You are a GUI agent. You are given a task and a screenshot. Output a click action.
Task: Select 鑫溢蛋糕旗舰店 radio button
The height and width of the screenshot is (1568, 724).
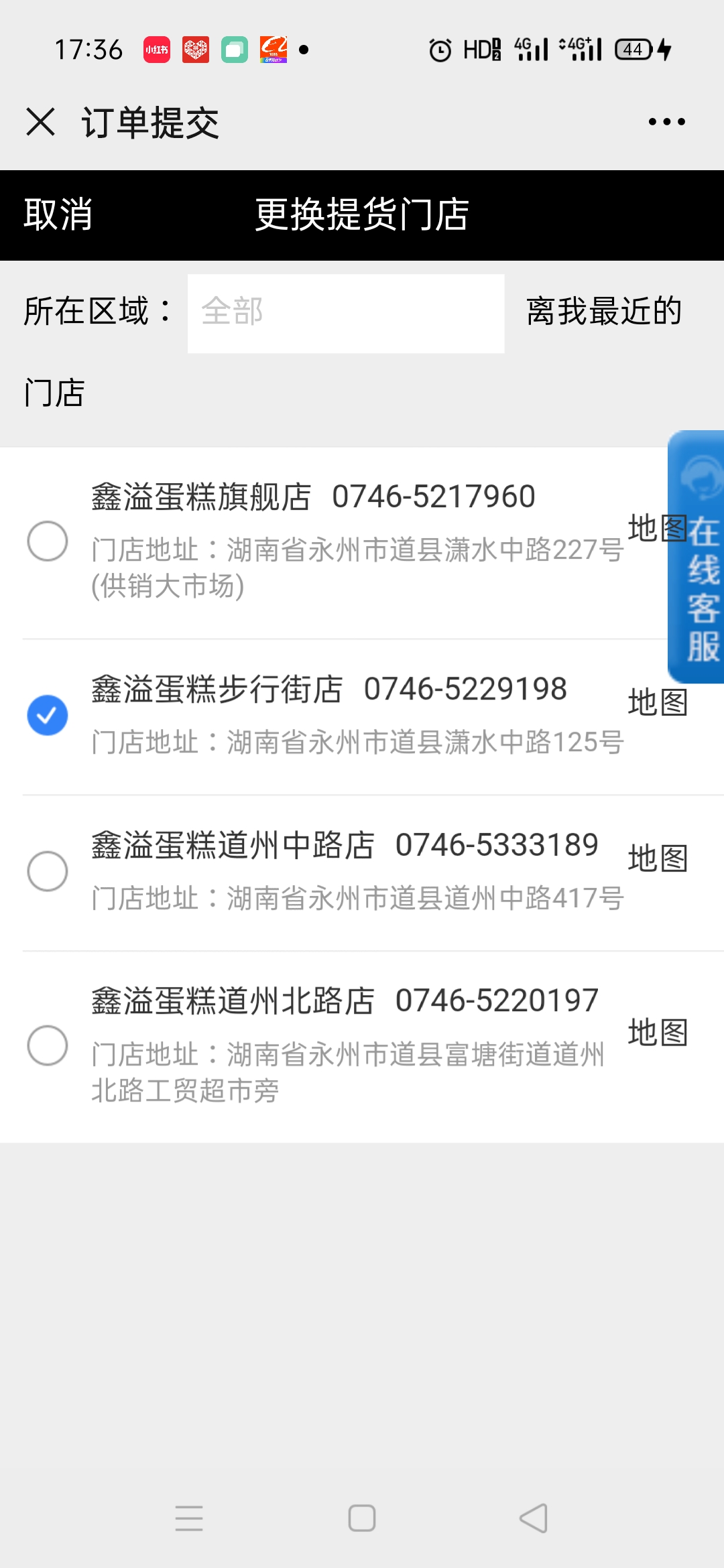[x=48, y=541]
